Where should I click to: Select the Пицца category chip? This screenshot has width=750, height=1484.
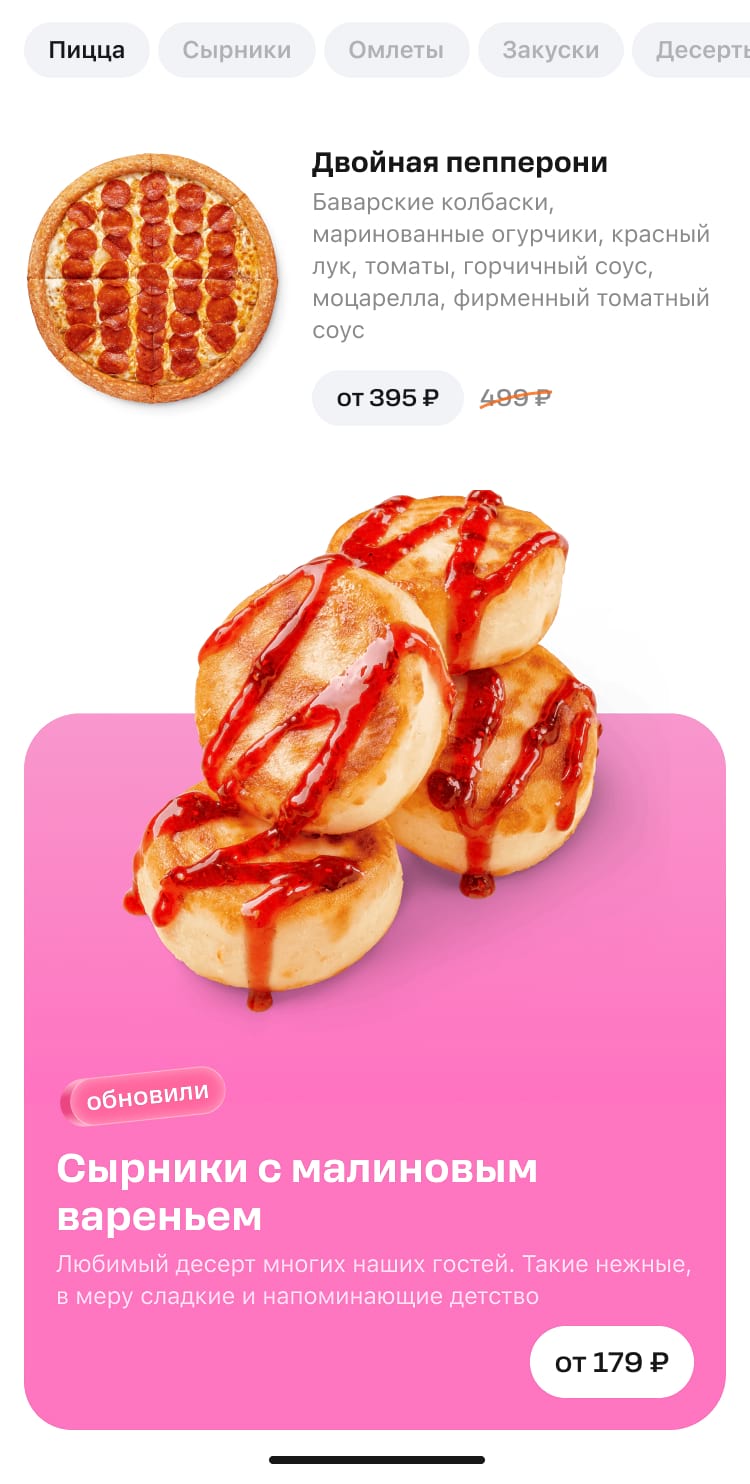[x=87, y=50]
